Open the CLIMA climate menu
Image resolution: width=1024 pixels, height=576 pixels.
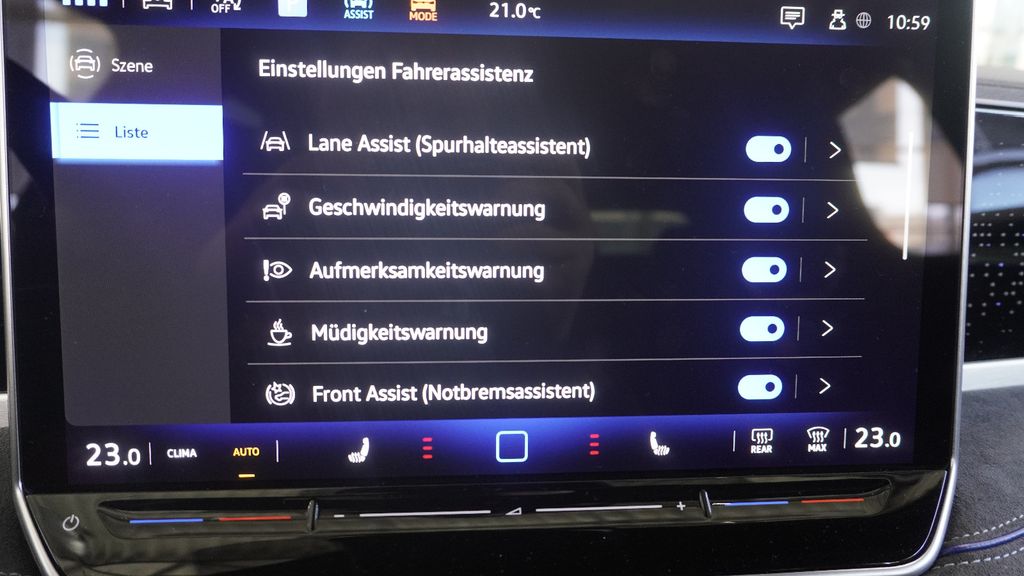182,453
